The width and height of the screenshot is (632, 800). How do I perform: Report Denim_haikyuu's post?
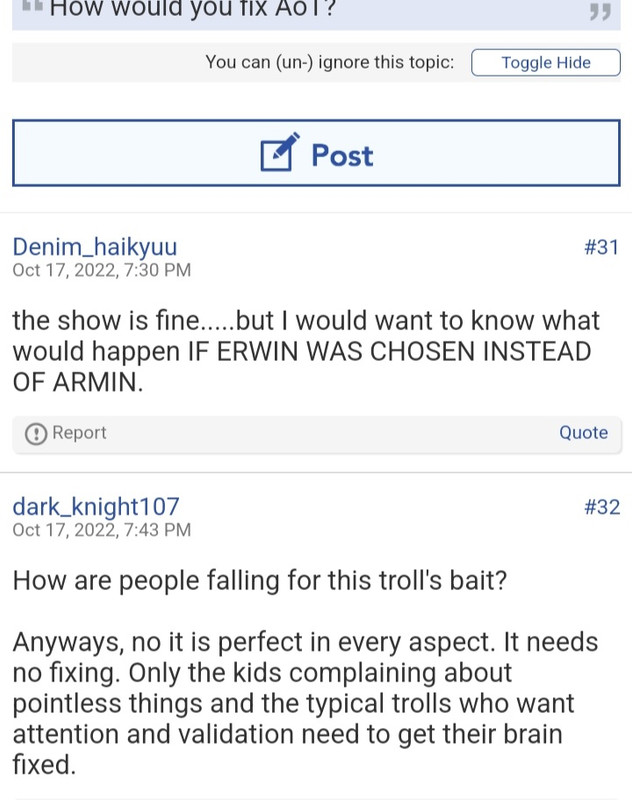pos(66,433)
